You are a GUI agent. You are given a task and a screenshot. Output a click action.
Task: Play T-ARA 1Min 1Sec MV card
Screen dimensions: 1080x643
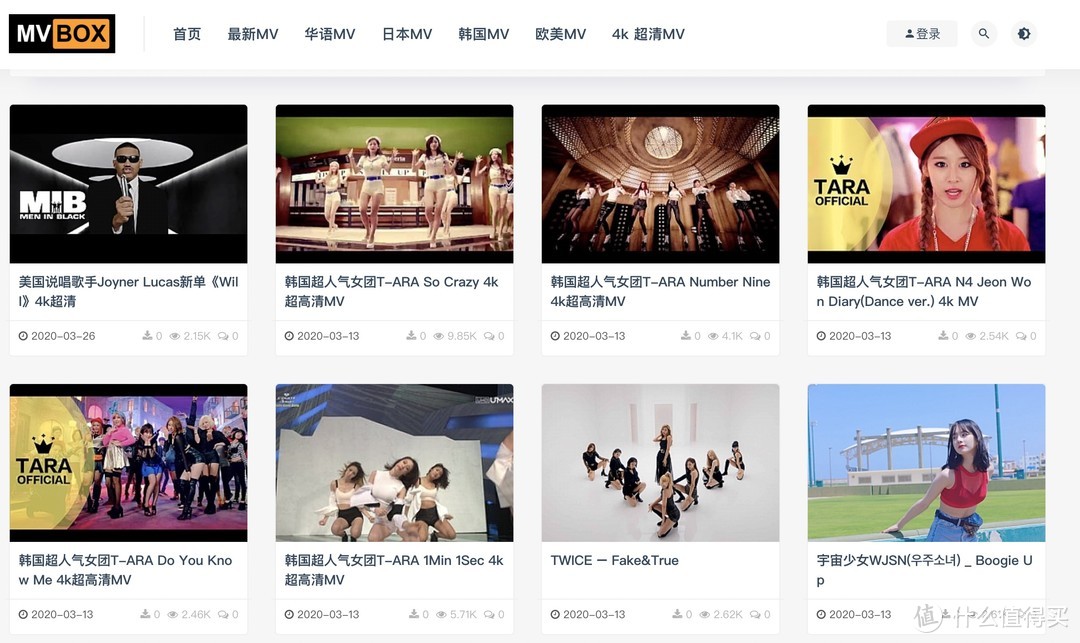394,463
